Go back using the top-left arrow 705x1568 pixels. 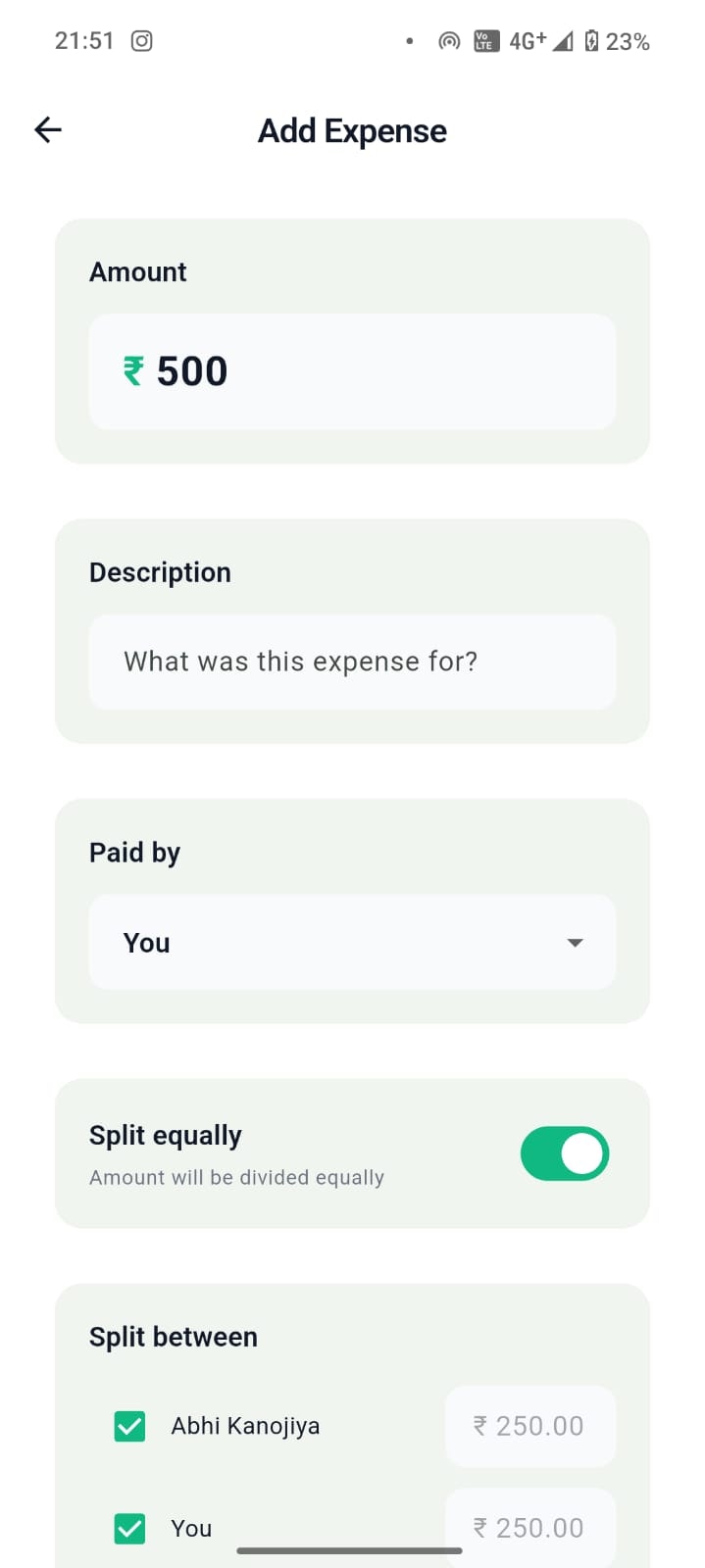coord(48,129)
